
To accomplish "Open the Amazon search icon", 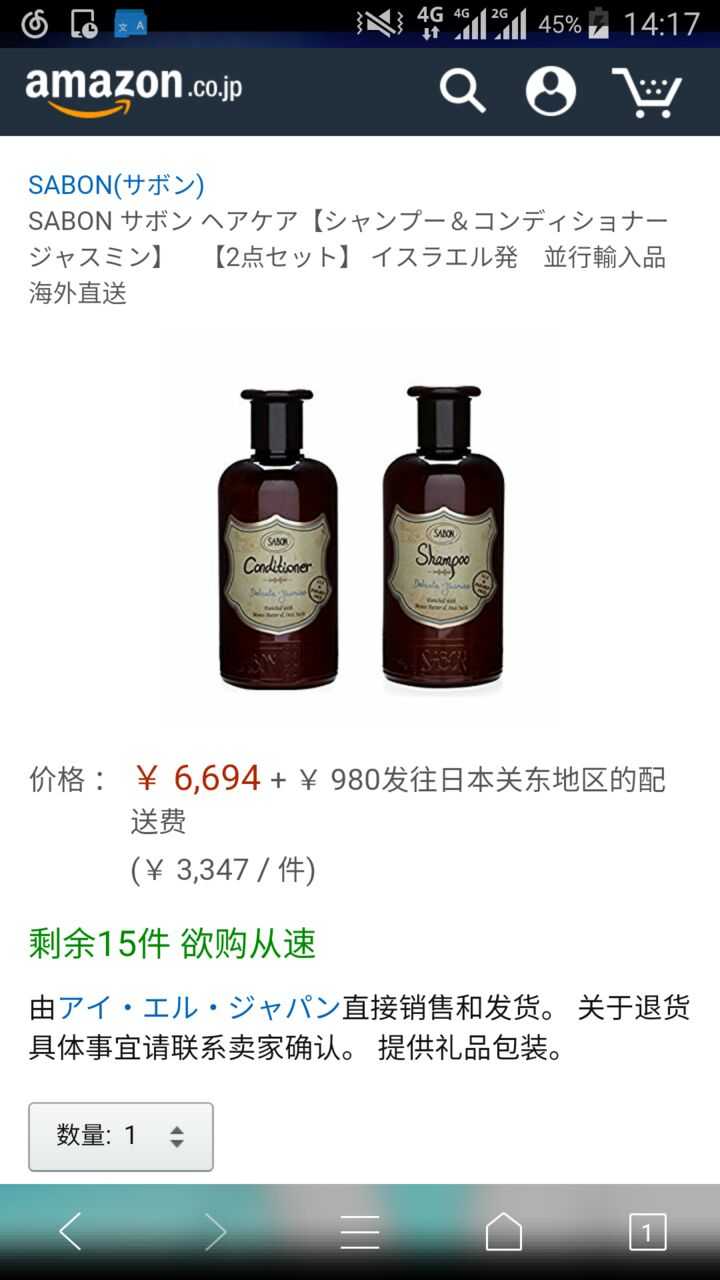I will (462, 91).
